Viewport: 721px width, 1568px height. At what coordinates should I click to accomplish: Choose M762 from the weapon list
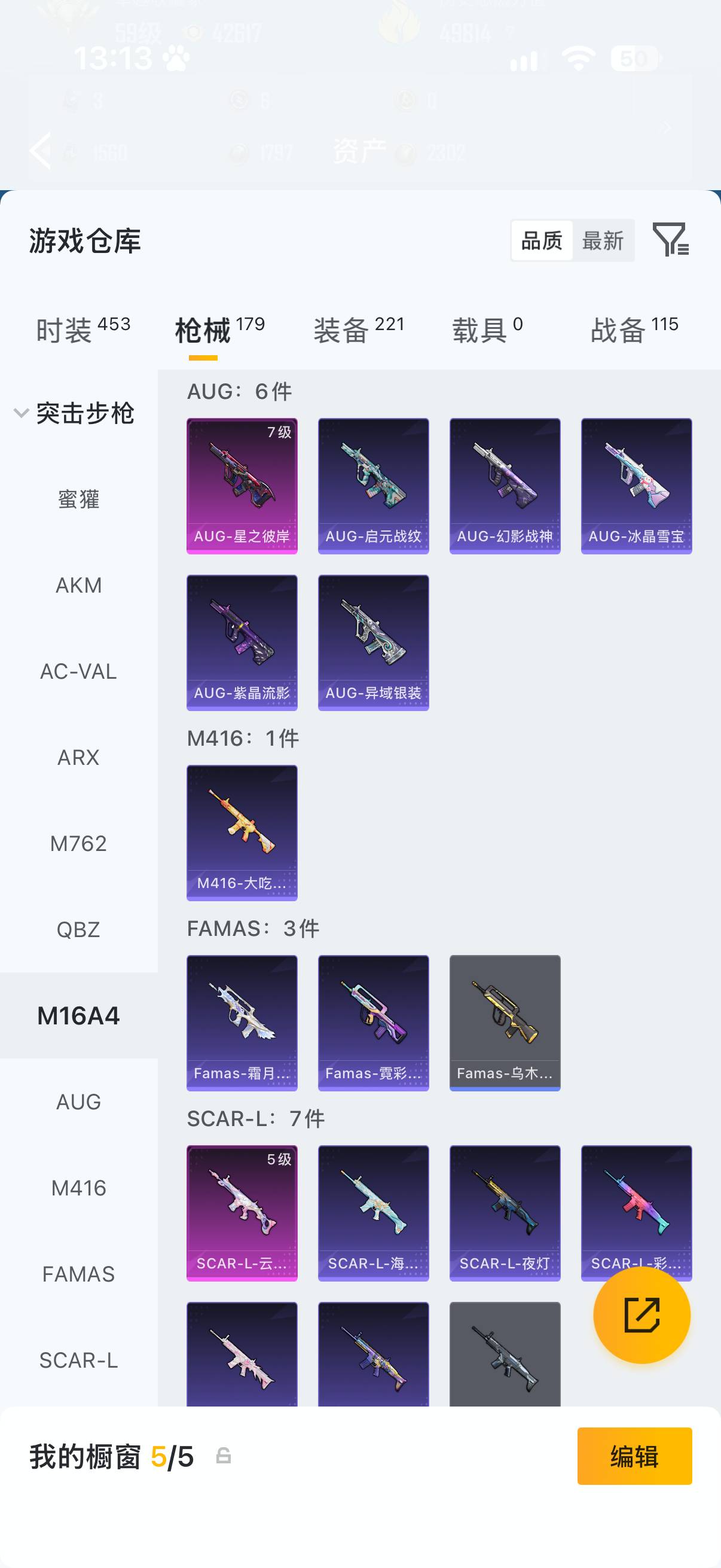78,844
